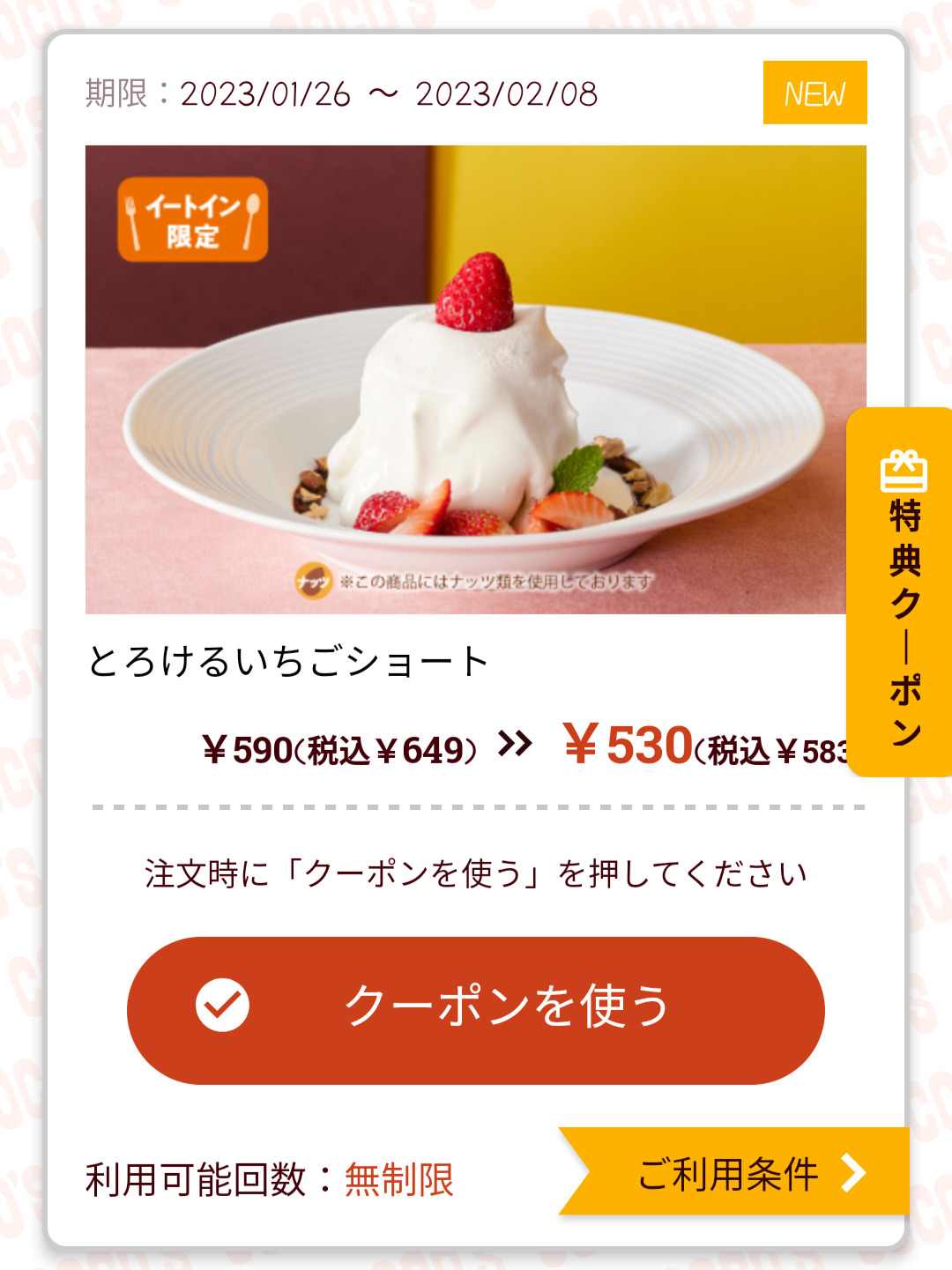Open the 特典クーポン side tab

click(x=902, y=592)
